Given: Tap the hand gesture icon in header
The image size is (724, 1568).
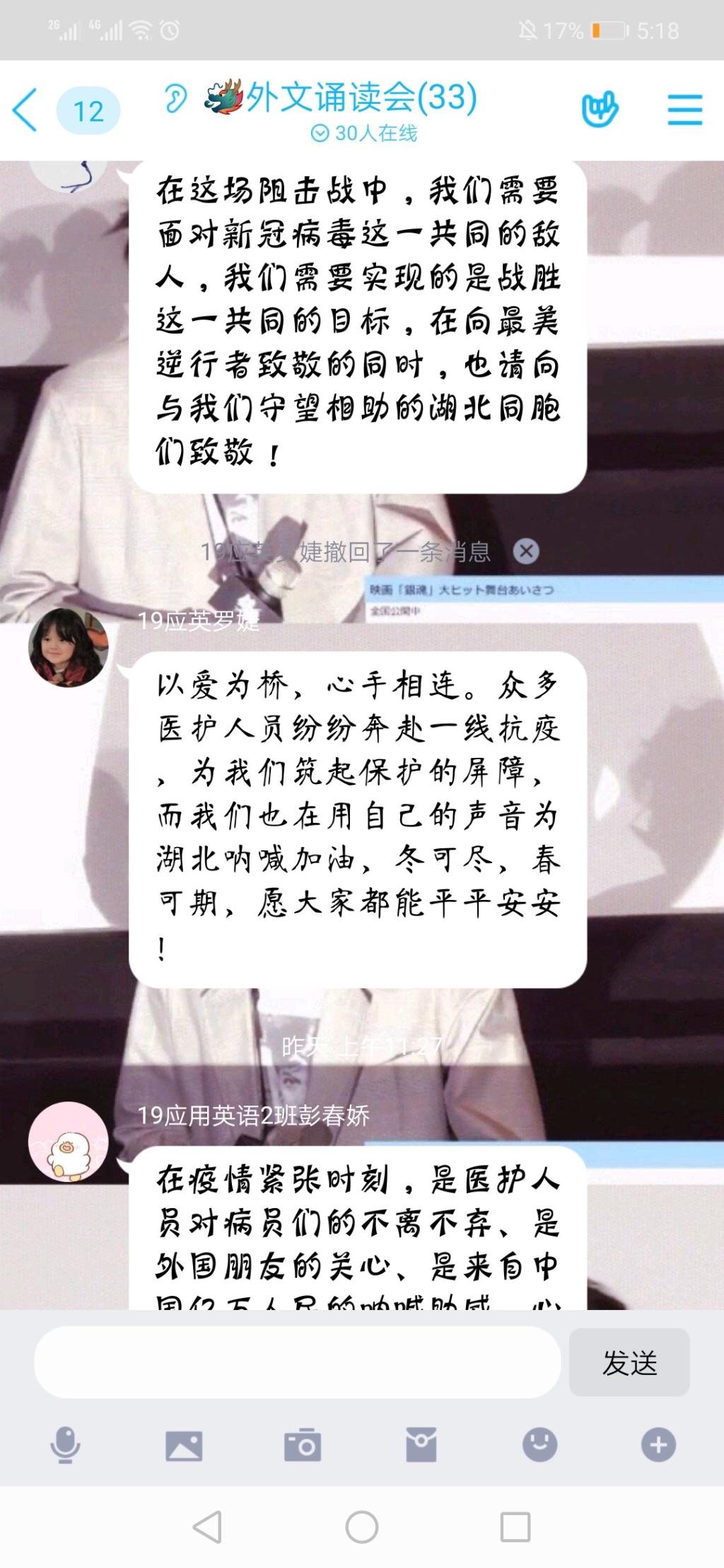Looking at the screenshot, I should [600, 110].
